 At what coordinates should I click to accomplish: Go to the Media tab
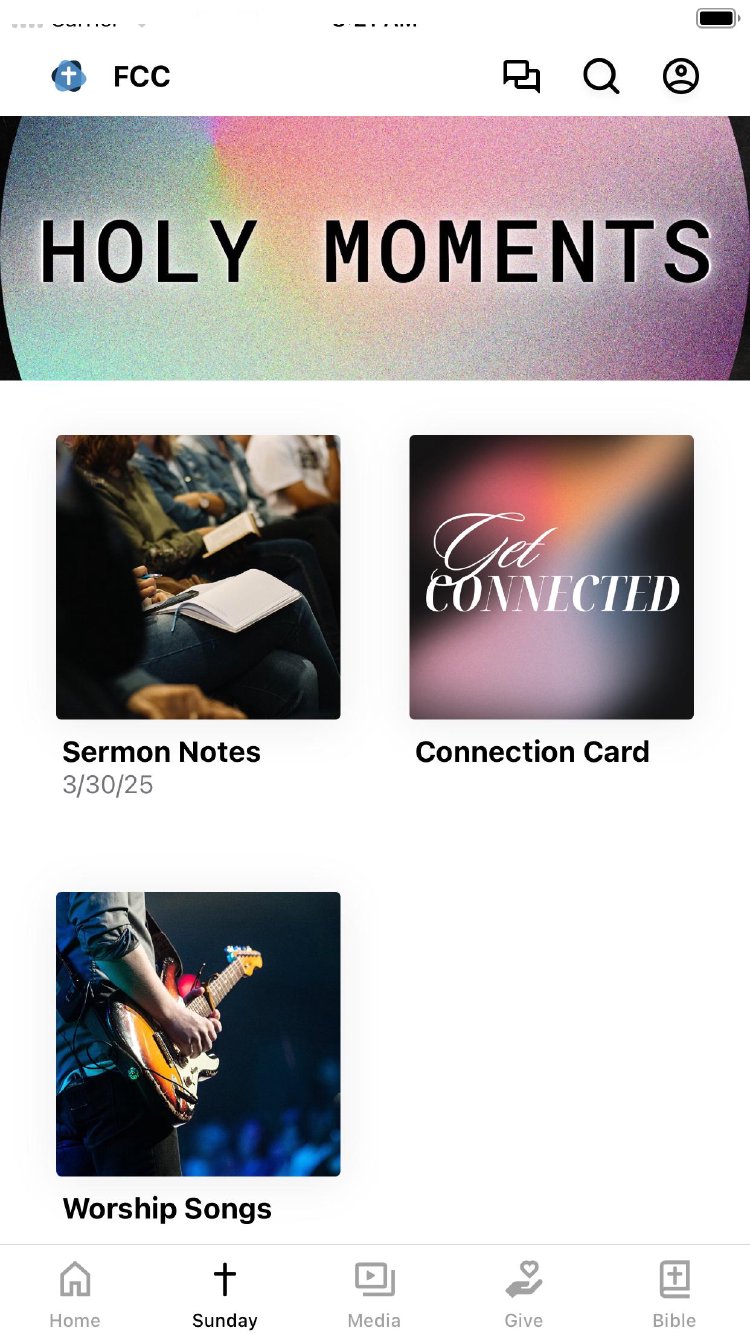pyautogui.click(x=374, y=1294)
